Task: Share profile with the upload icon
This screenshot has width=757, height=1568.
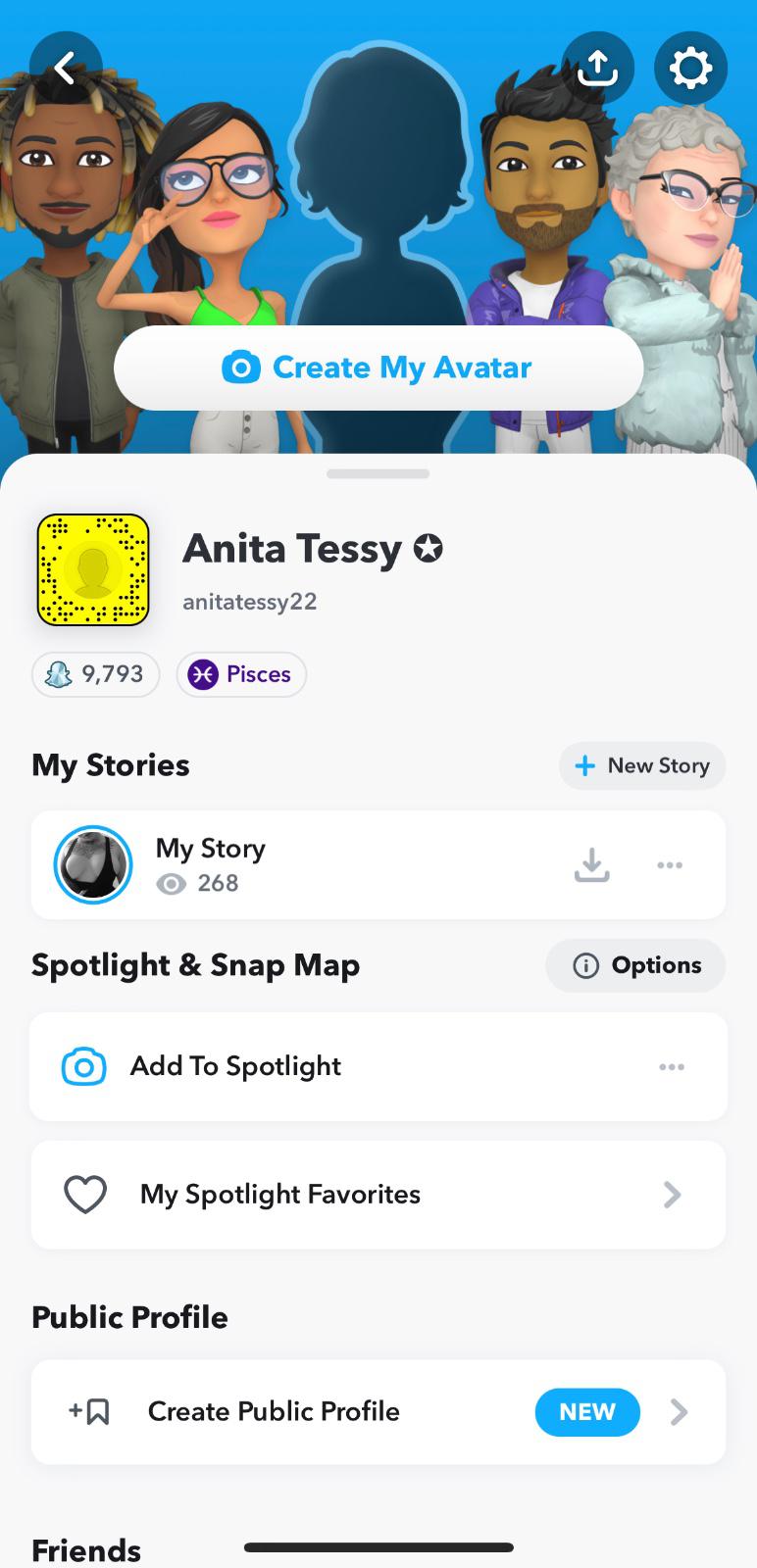Action: (x=598, y=68)
